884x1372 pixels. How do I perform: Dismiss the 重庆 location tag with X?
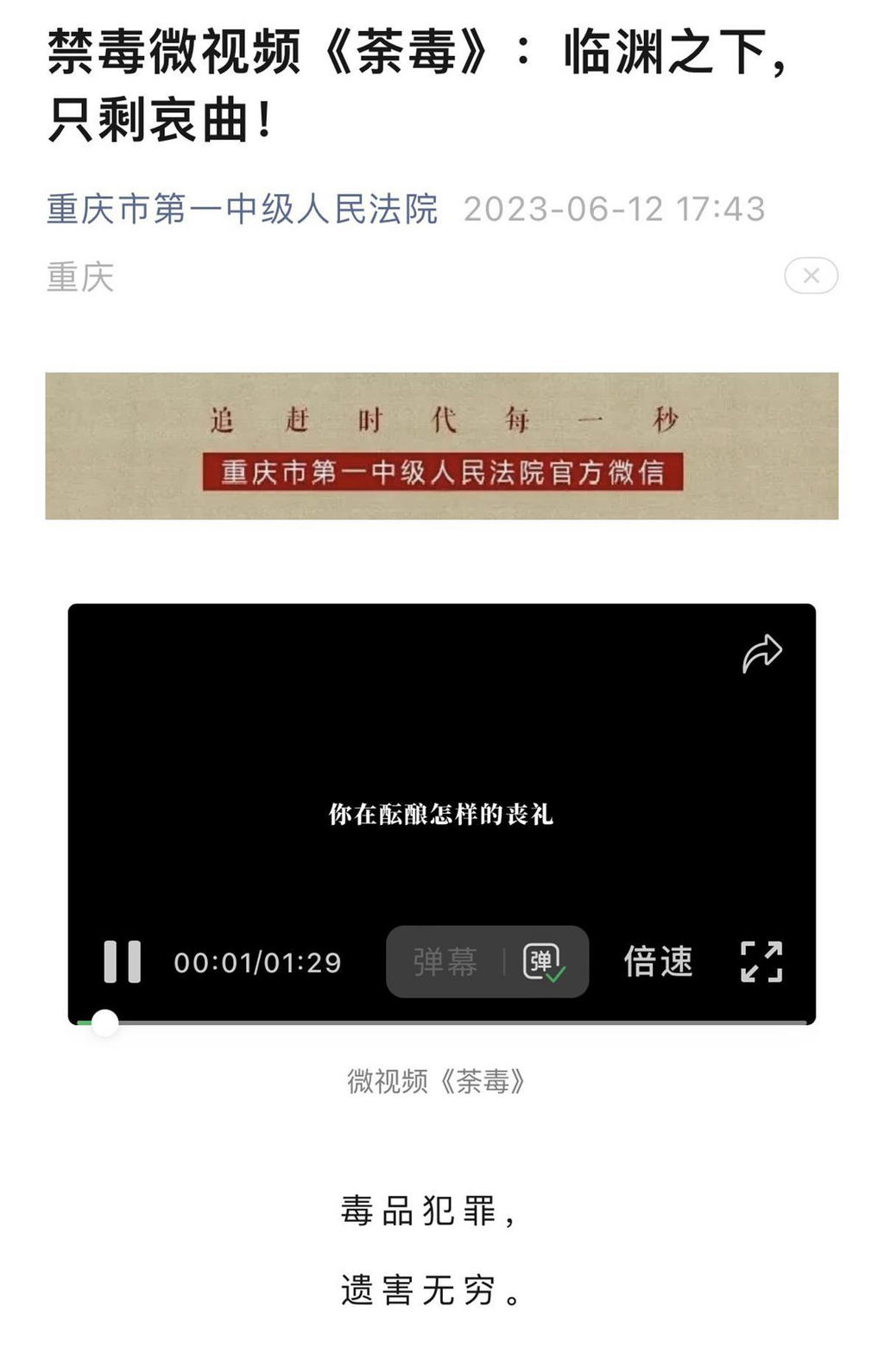(x=811, y=276)
